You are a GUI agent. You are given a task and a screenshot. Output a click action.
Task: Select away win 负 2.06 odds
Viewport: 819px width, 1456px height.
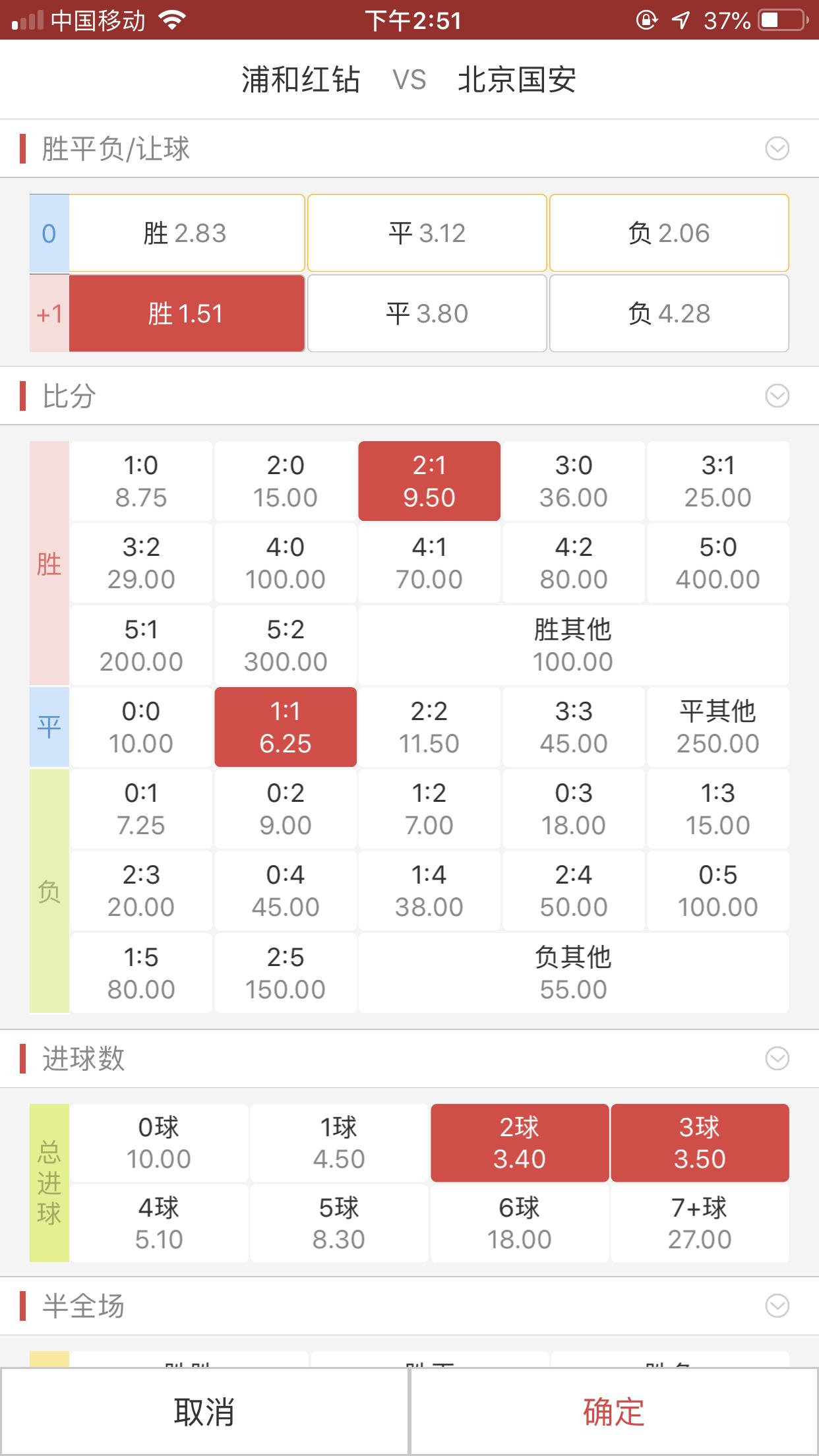click(669, 232)
